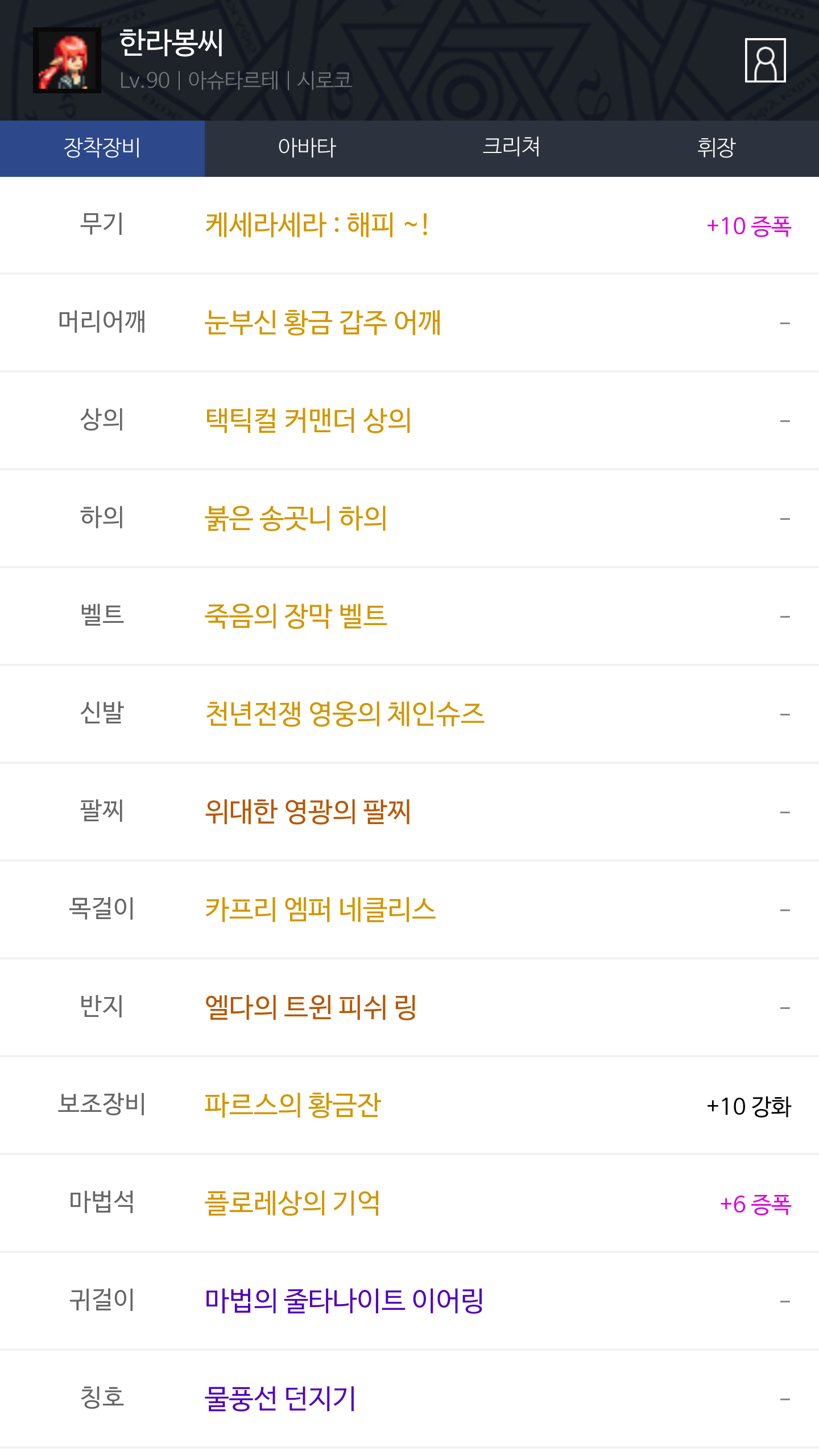Switch to the 크리쳐 tab
819x1456 pixels.
coord(511,148)
